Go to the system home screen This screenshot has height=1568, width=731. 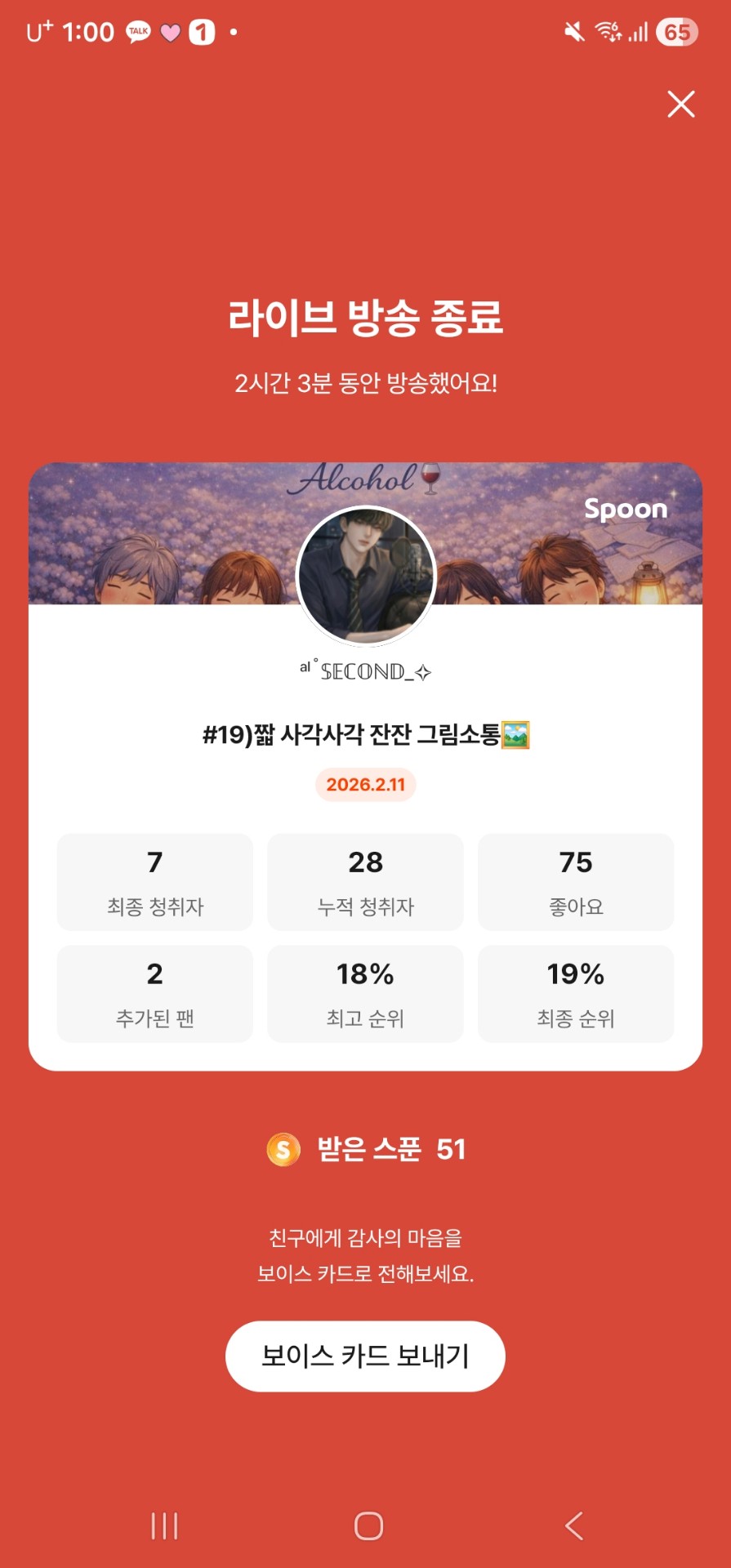click(x=368, y=1526)
